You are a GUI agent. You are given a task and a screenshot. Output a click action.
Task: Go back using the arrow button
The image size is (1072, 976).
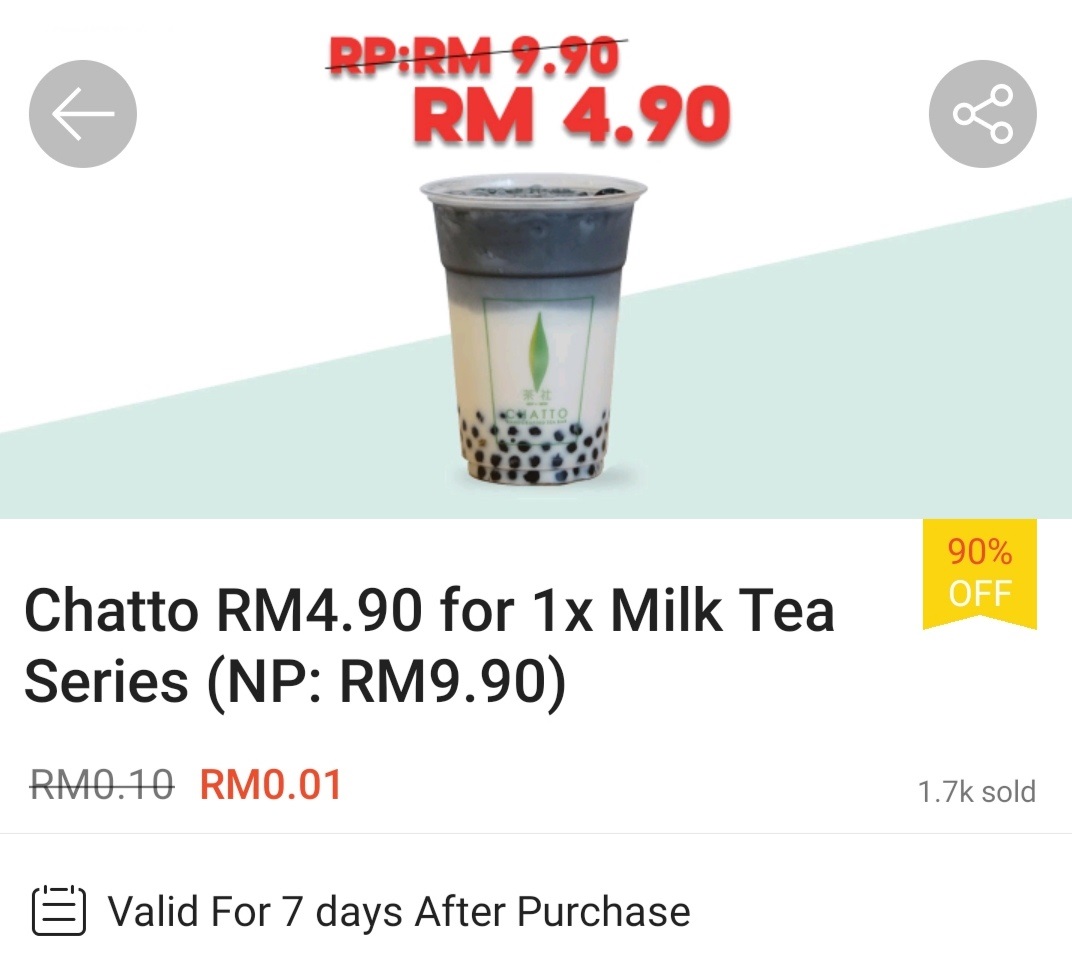[x=83, y=114]
